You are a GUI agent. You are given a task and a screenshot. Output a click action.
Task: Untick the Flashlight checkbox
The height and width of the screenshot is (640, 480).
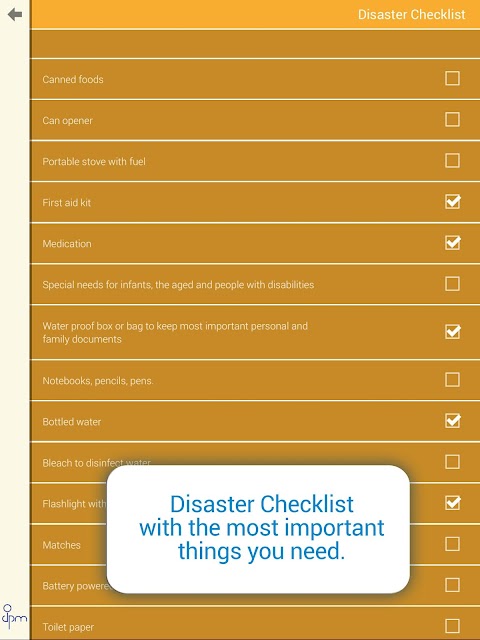coord(452,502)
